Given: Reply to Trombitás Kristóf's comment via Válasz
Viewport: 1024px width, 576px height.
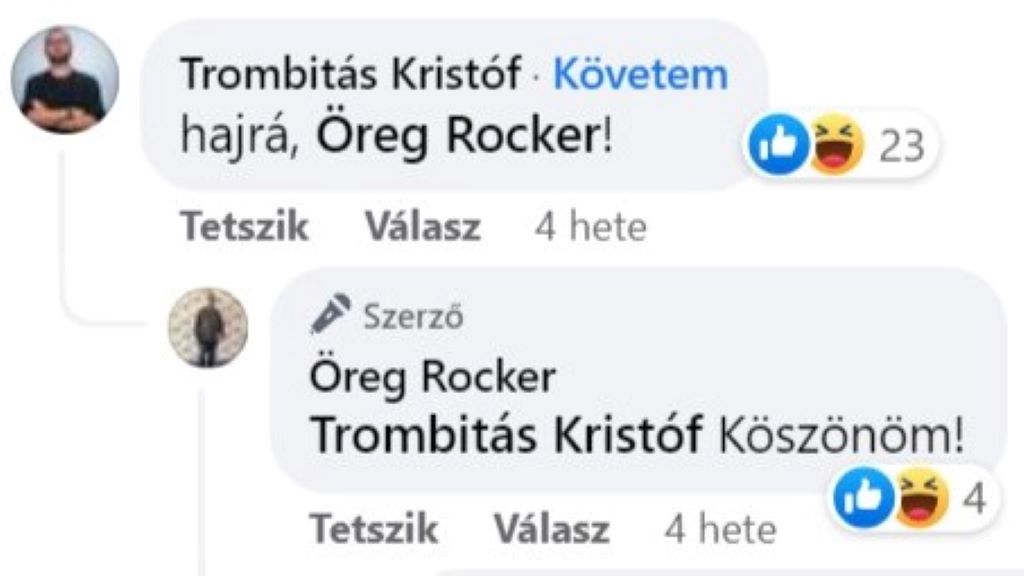Looking at the screenshot, I should (x=422, y=228).
